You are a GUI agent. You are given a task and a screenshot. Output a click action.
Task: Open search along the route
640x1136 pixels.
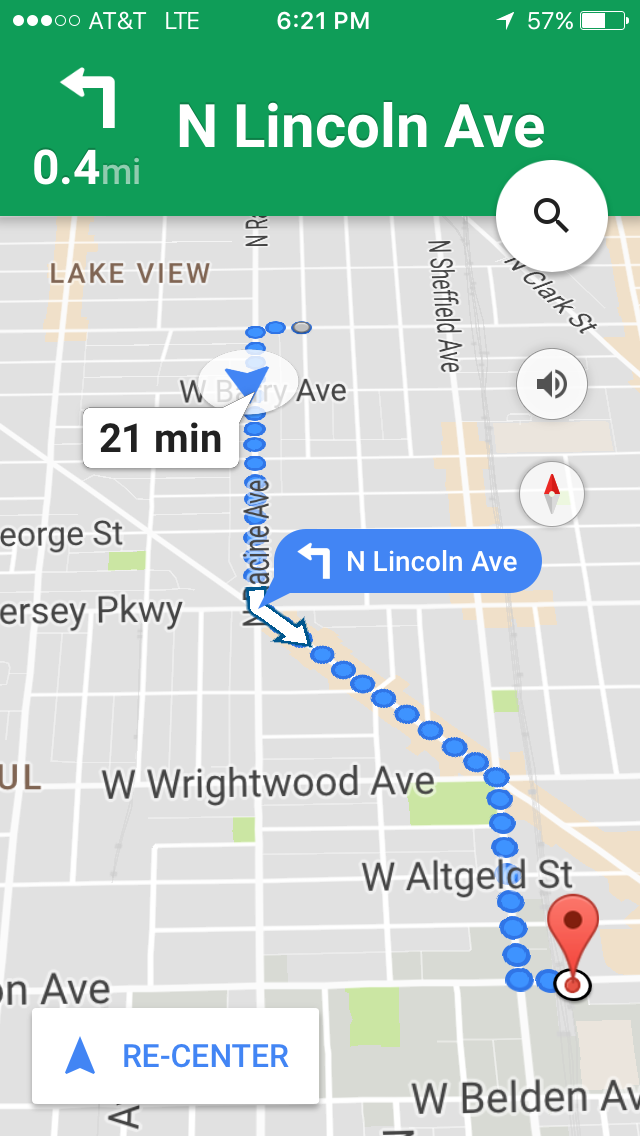click(552, 215)
